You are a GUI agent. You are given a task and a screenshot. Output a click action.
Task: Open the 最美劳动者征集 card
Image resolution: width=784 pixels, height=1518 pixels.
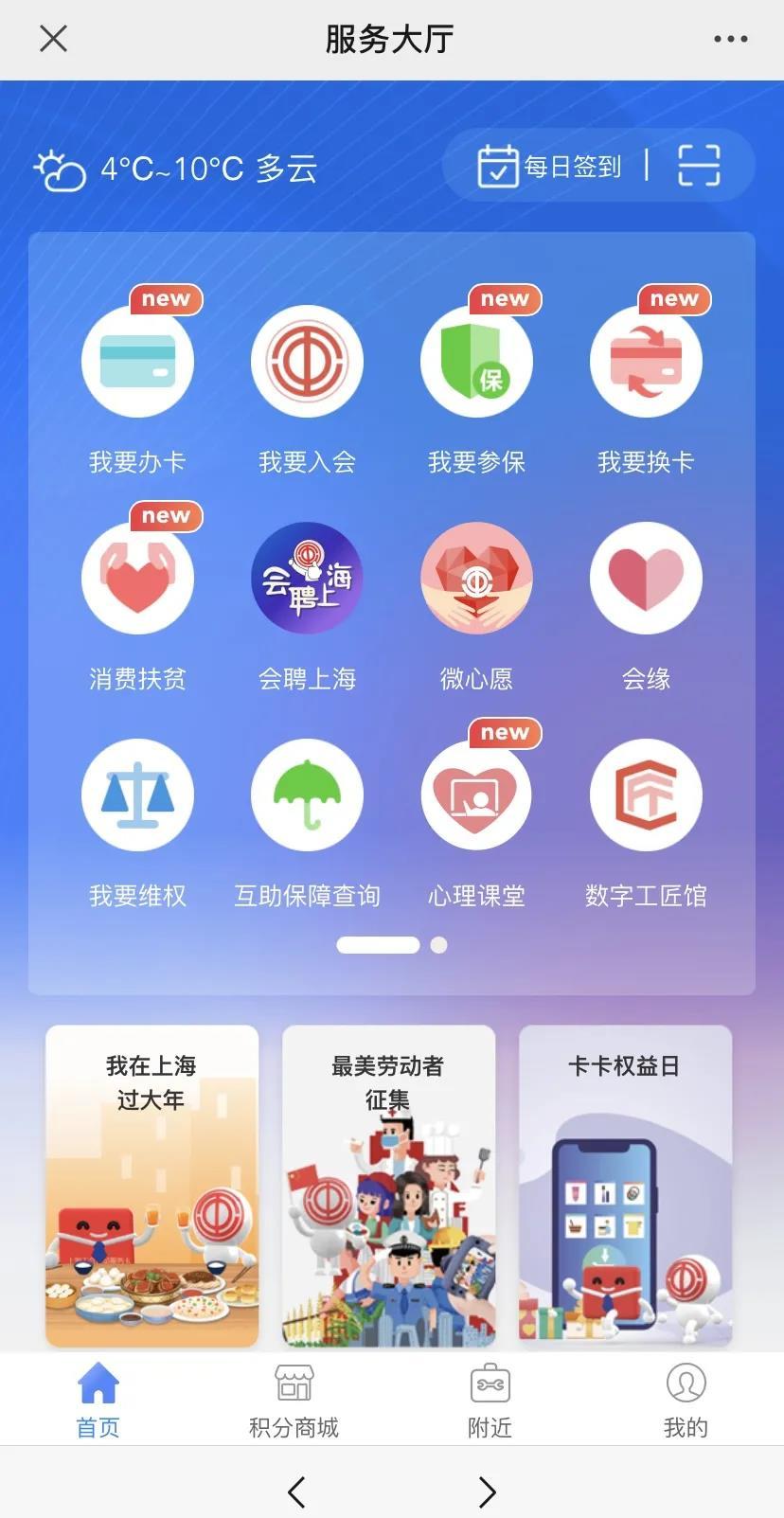(x=388, y=1186)
